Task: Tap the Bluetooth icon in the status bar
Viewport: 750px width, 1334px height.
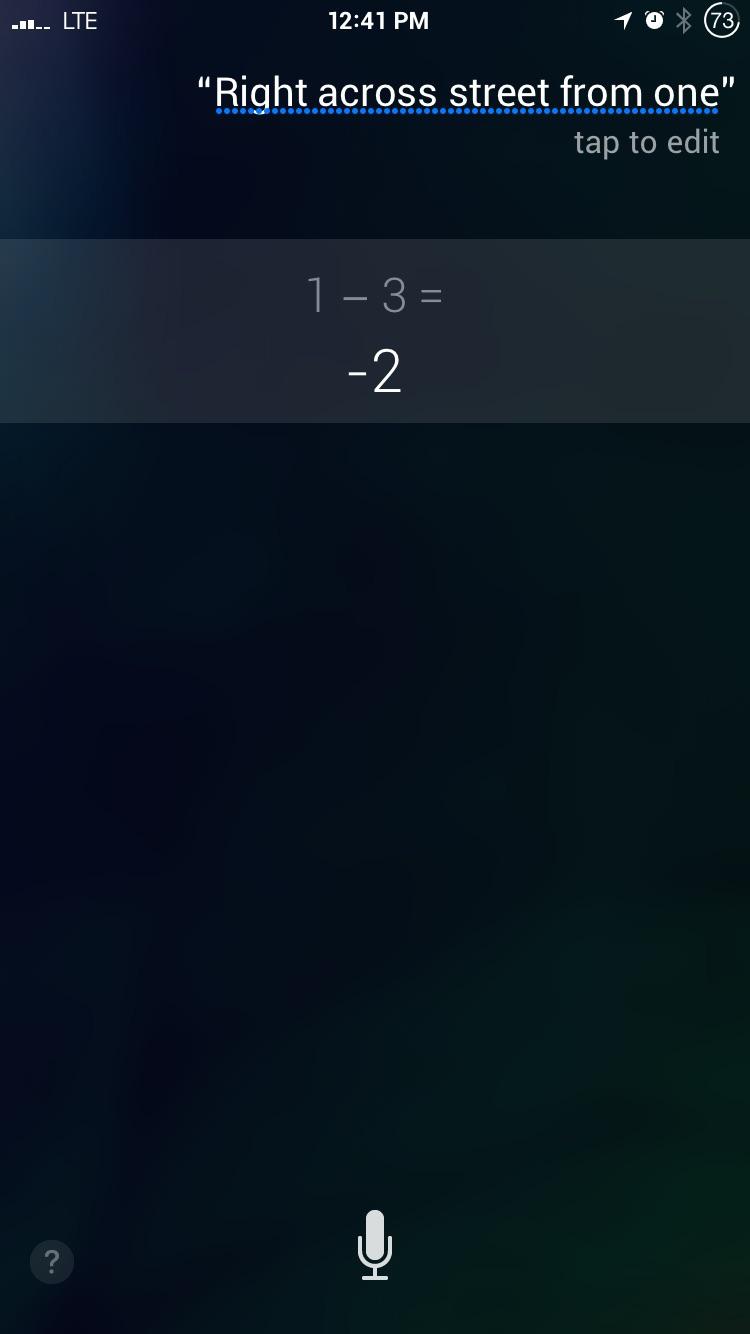Action: (684, 20)
